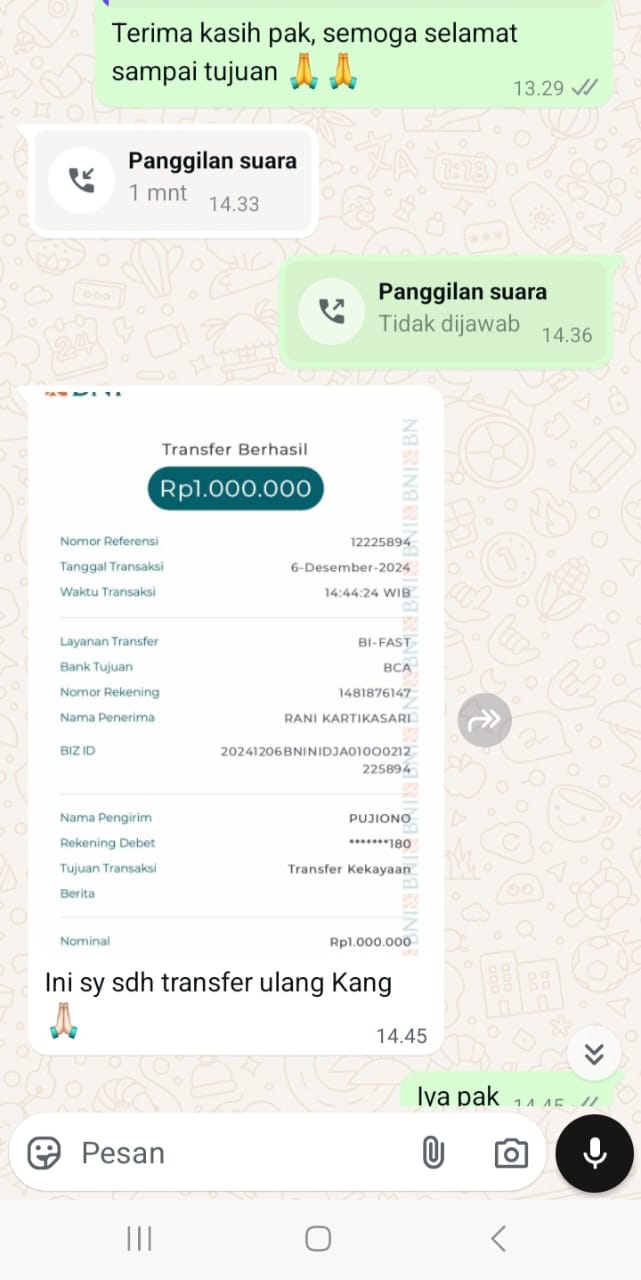
Task: Jump to the latest messages
Action: [x=594, y=1053]
